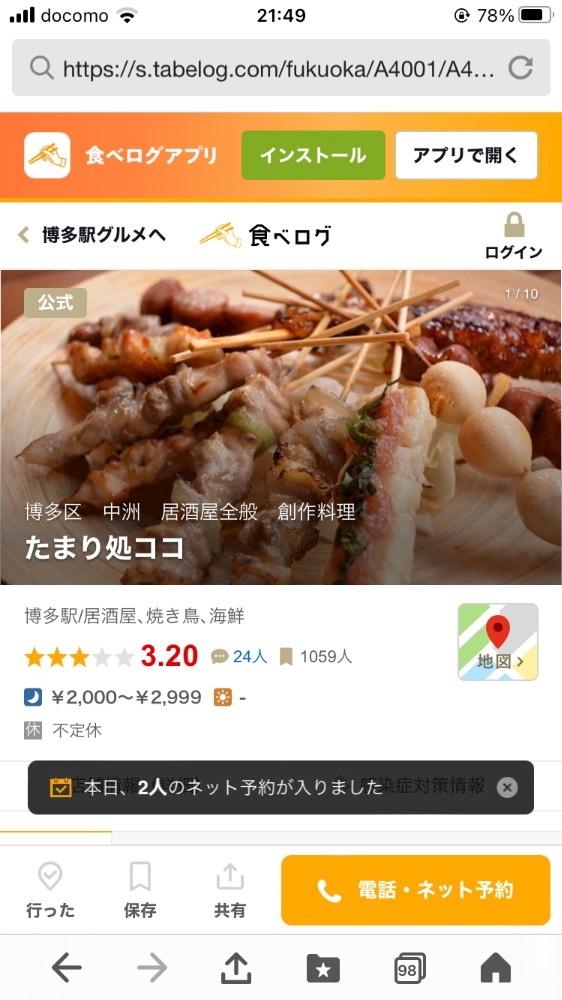This screenshot has height=1000, width=562.
Task: Go back with browser back arrow
Action: [x=66, y=969]
